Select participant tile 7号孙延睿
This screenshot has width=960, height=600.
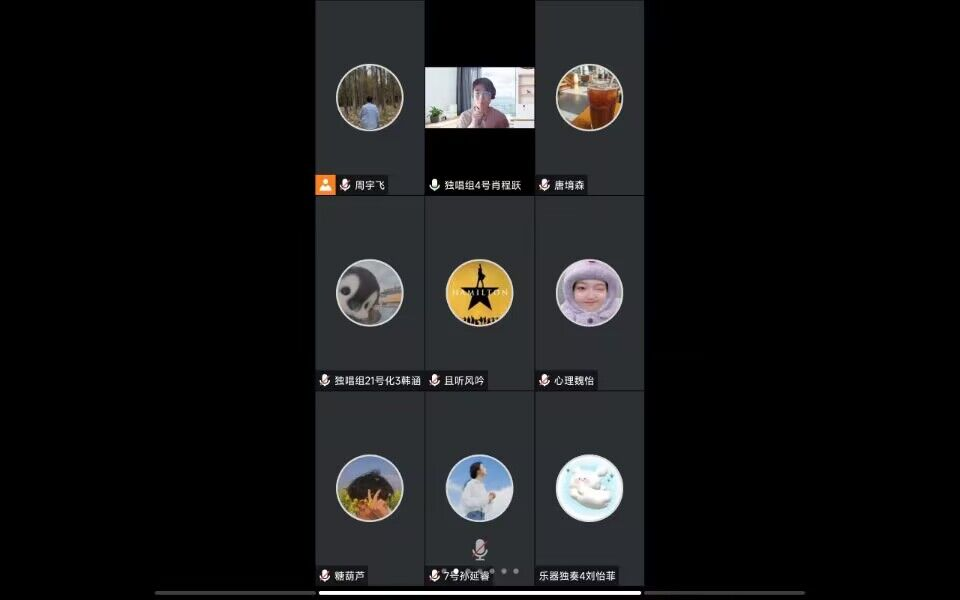(479, 488)
